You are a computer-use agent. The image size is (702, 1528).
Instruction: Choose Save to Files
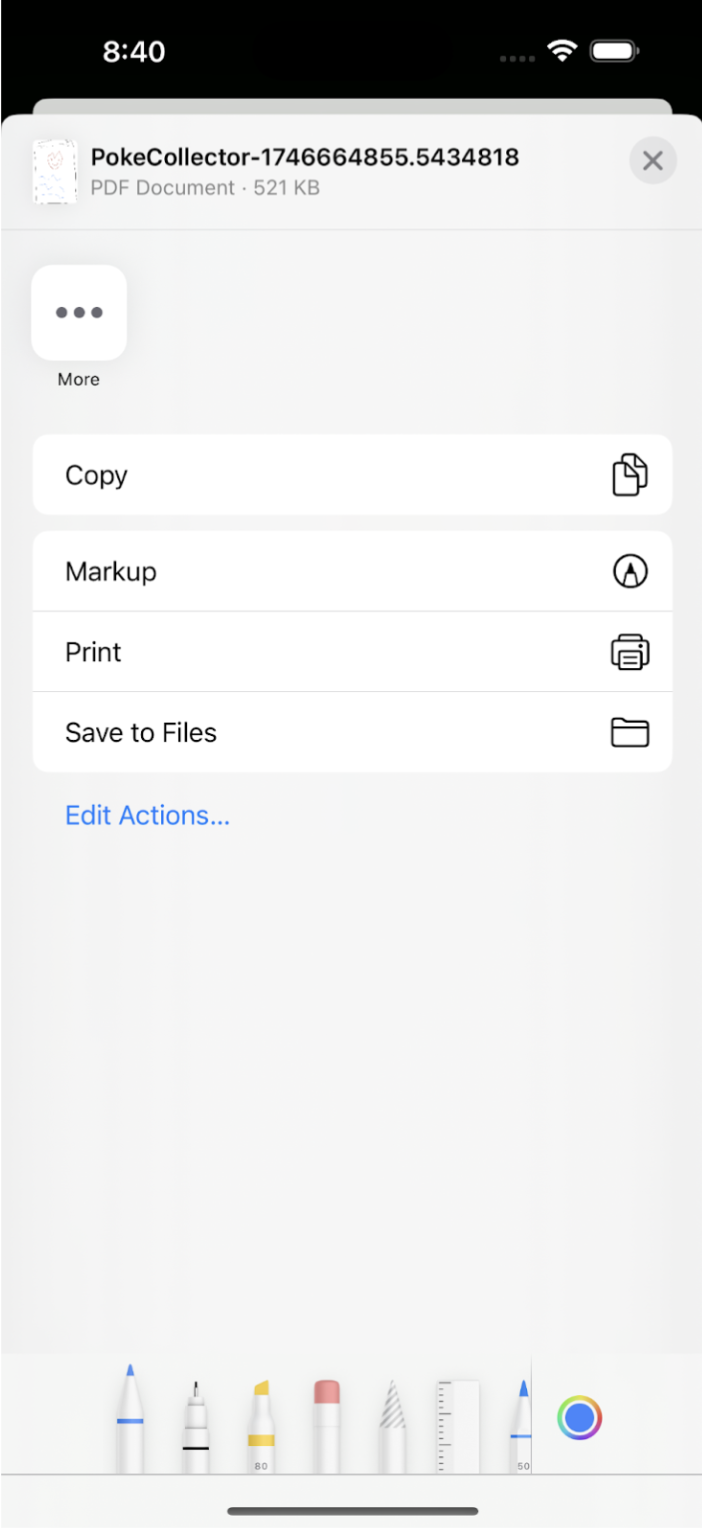coord(352,732)
